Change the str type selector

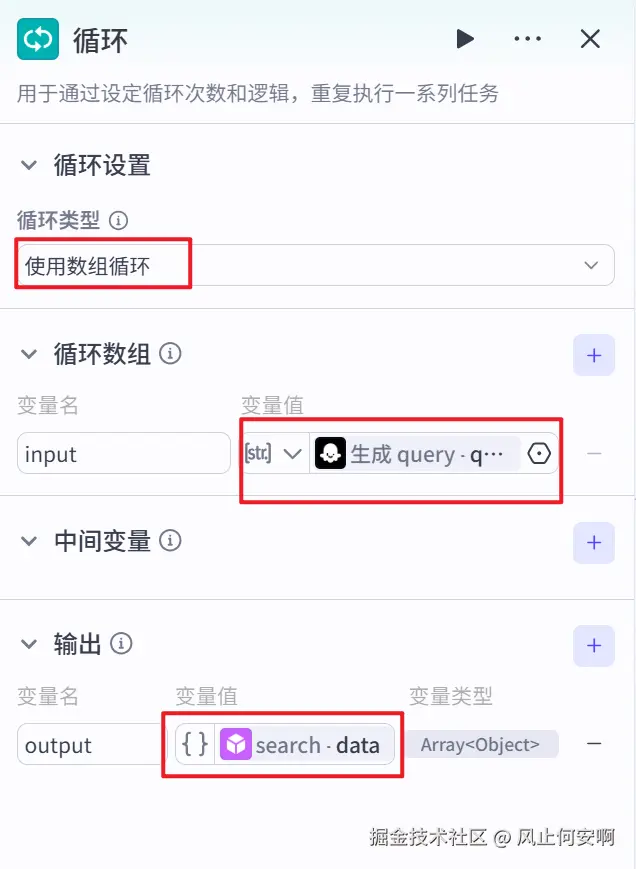point(273,454)
